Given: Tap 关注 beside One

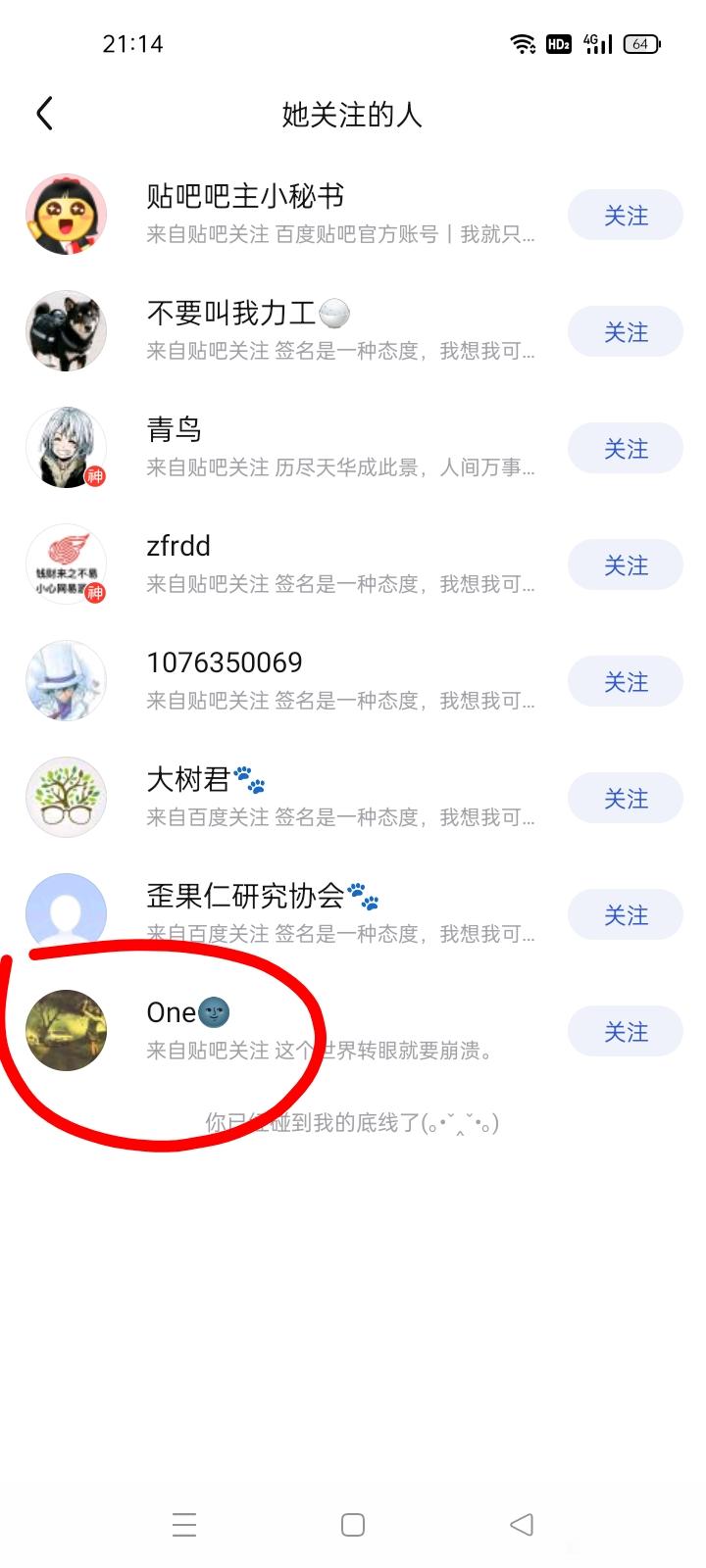Looking at the screenshot, I should 625,1032.
